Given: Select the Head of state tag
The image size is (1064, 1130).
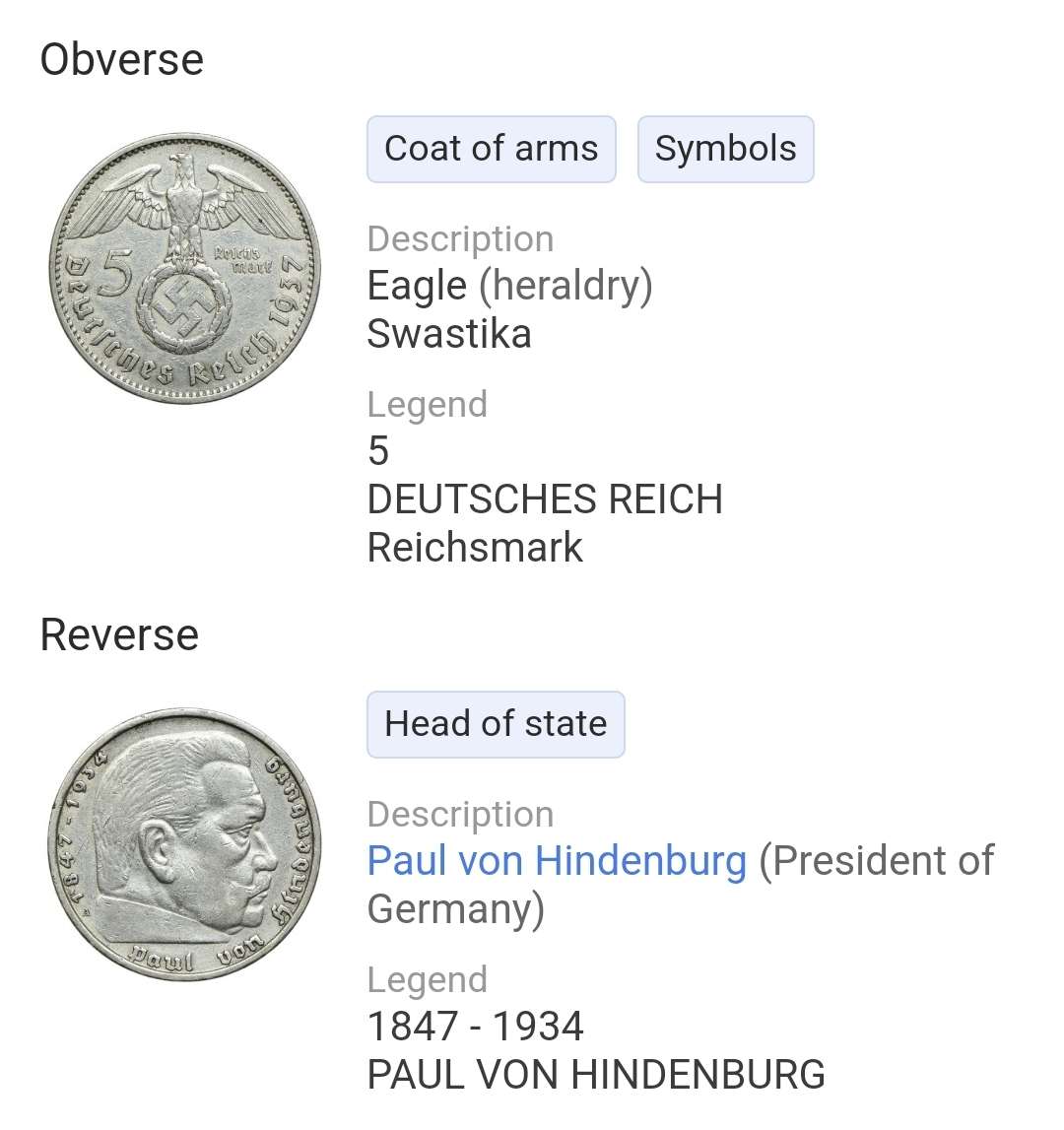Looking at the screenshot, I should tap(496, 724).
